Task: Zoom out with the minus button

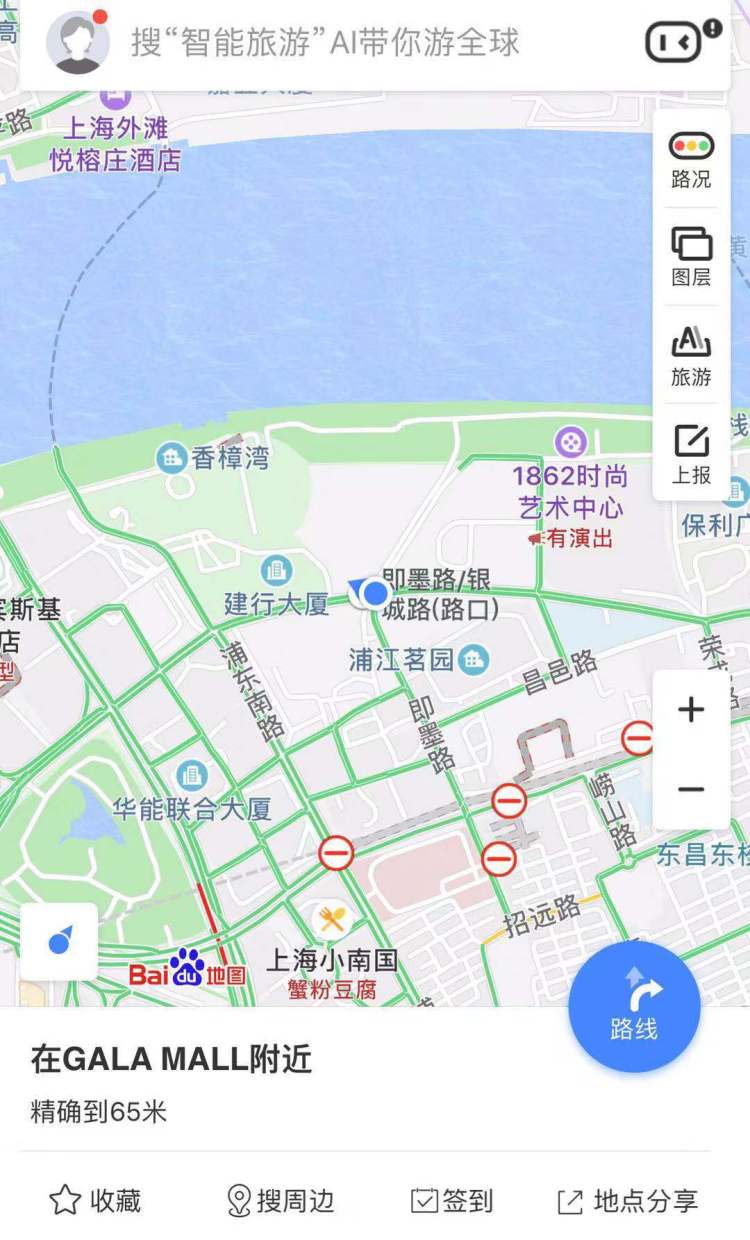Action: (x=691, y=790)
